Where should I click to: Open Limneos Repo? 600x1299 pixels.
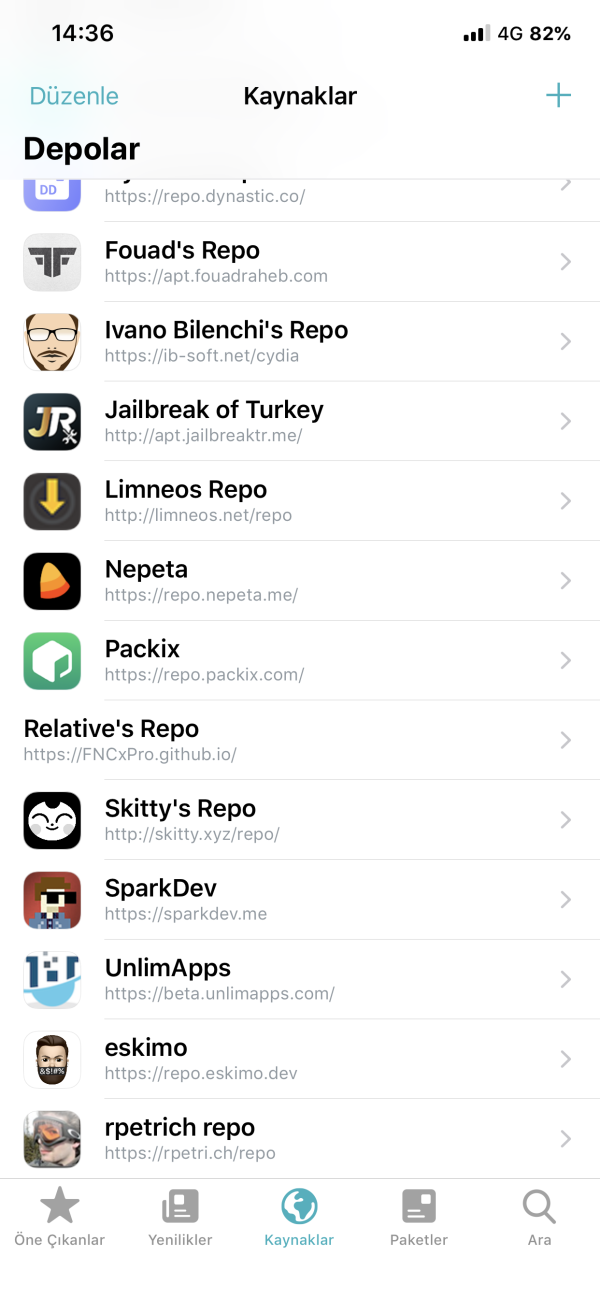point(300,501)
